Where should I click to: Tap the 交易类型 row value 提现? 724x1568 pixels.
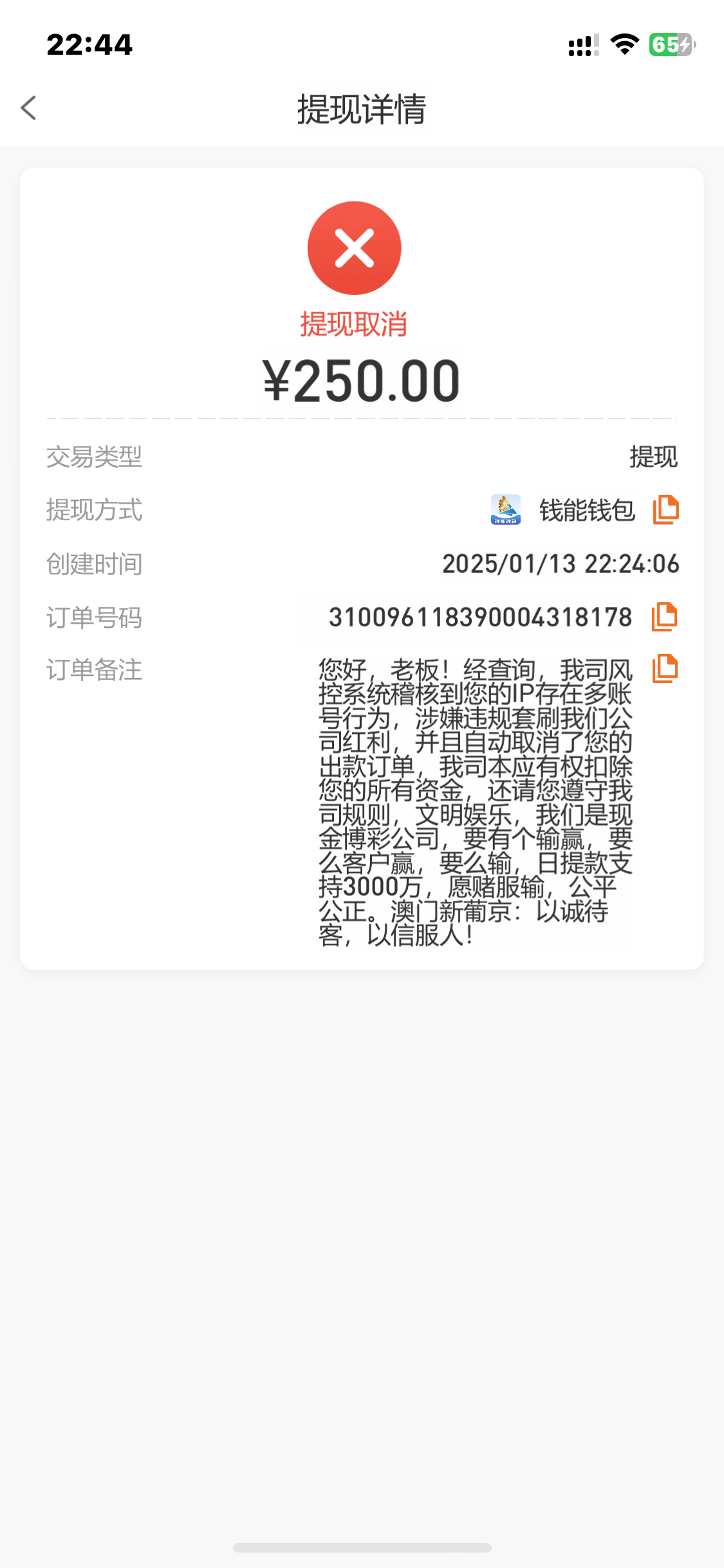[654, 457]
